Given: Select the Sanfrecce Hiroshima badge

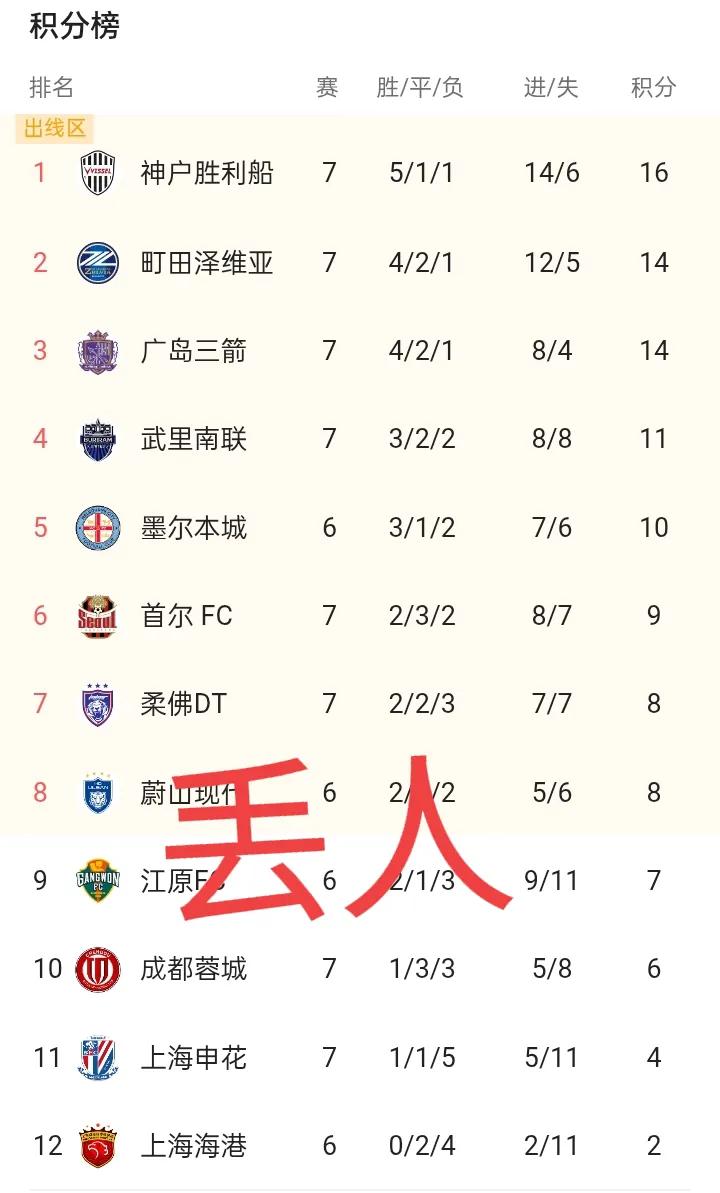Looking at the screenshot, I should 95,351.
